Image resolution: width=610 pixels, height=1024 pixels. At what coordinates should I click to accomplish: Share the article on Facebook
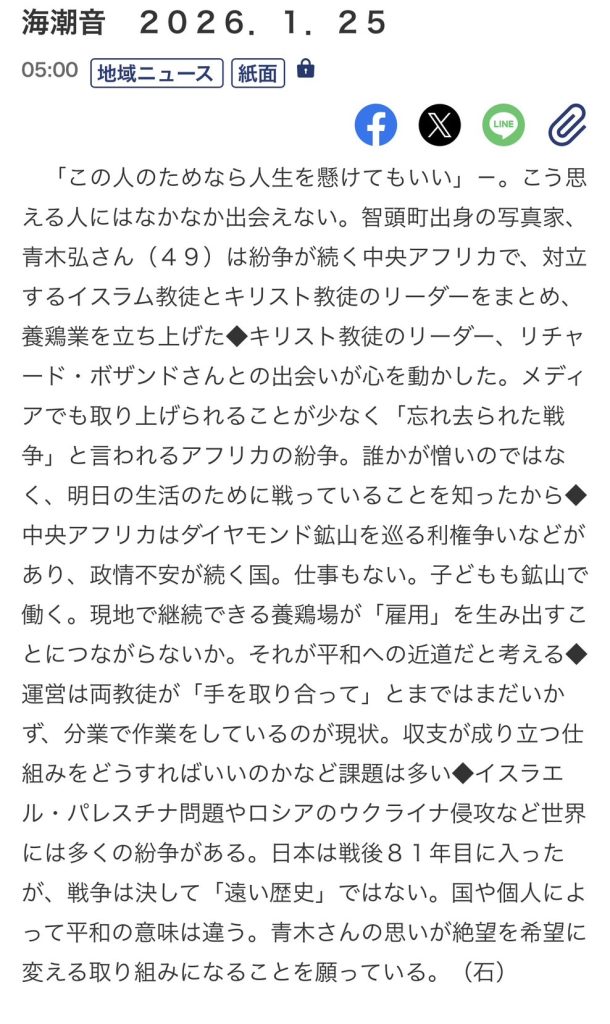376,125
